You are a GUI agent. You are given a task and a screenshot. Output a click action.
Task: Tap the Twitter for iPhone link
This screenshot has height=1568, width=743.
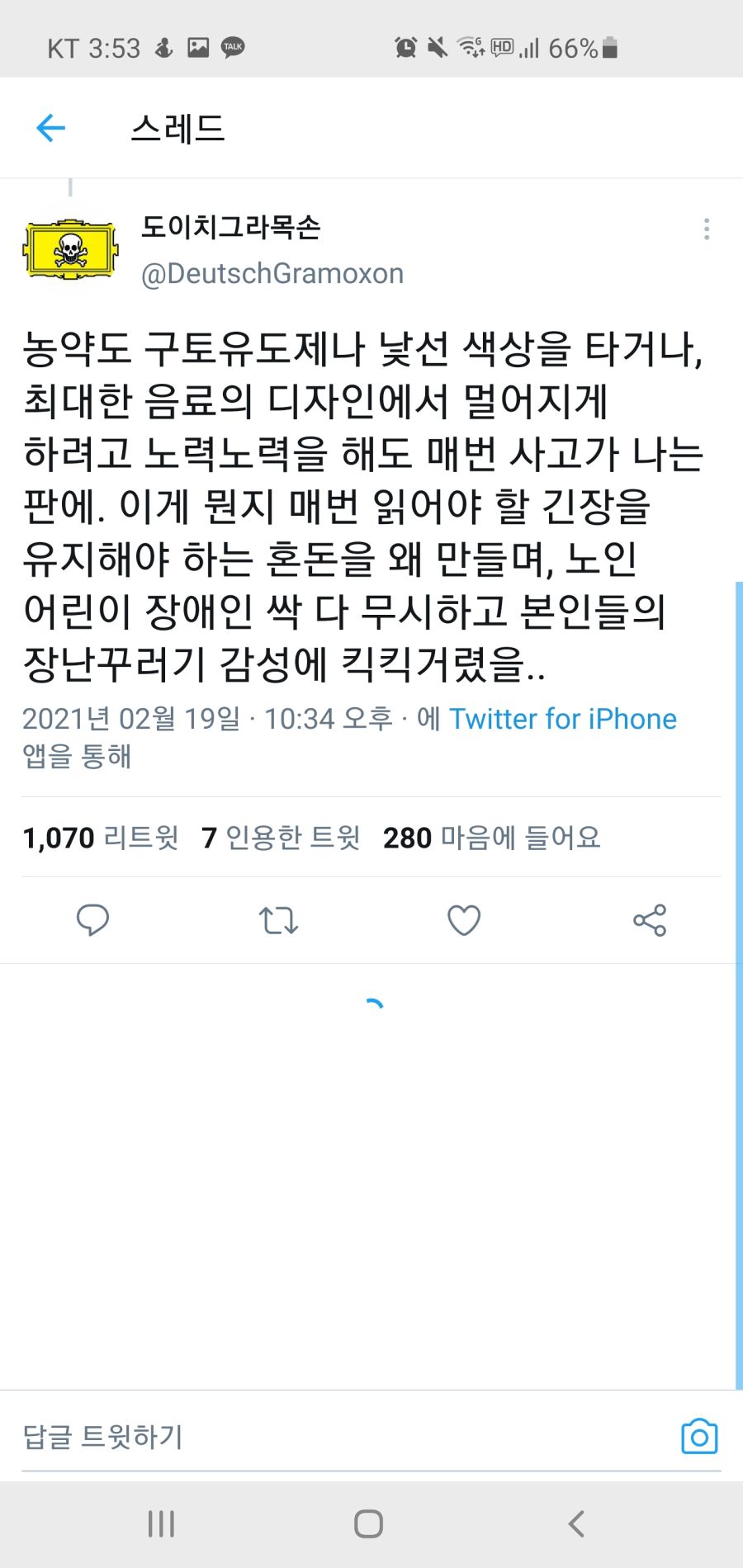click(x=562, y=719)
